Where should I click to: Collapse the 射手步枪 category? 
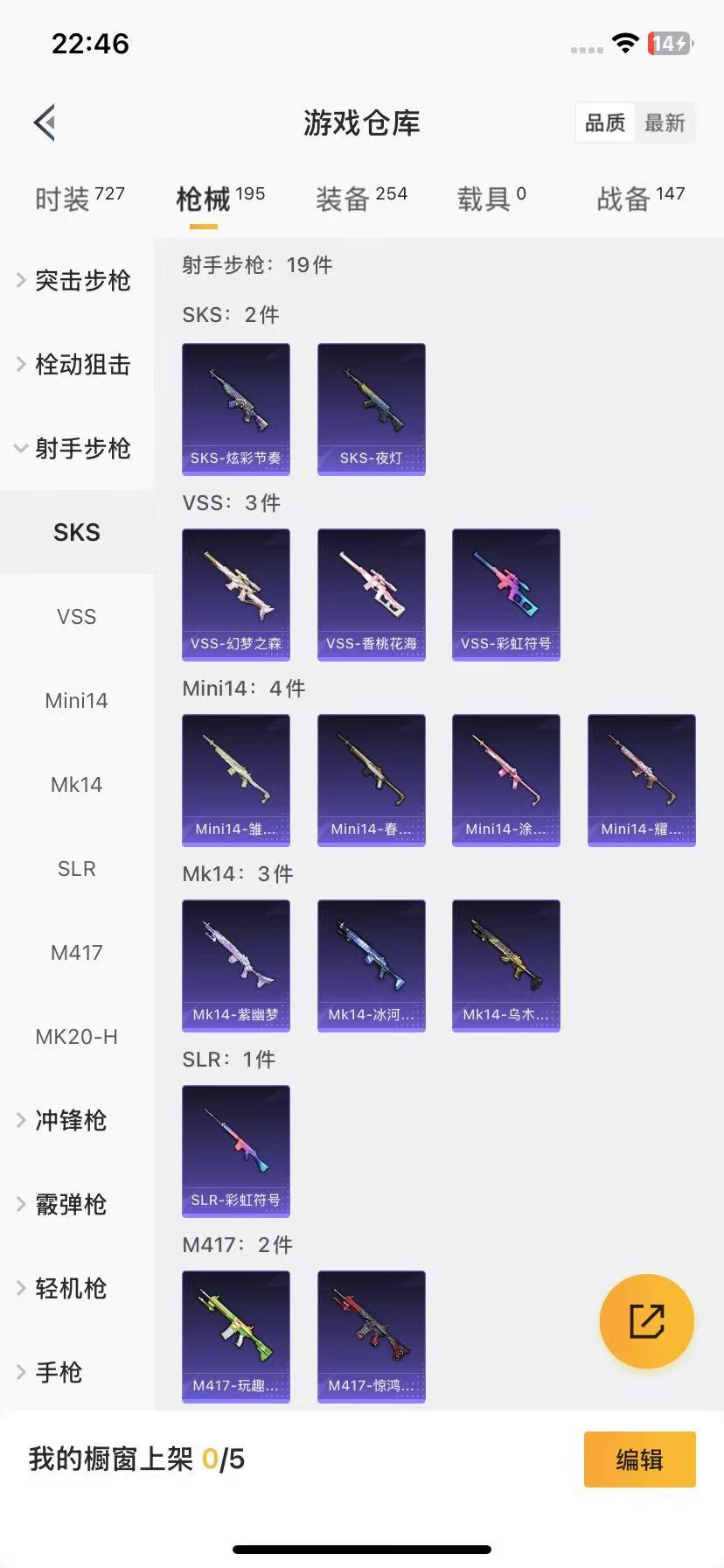coord(77,448)
